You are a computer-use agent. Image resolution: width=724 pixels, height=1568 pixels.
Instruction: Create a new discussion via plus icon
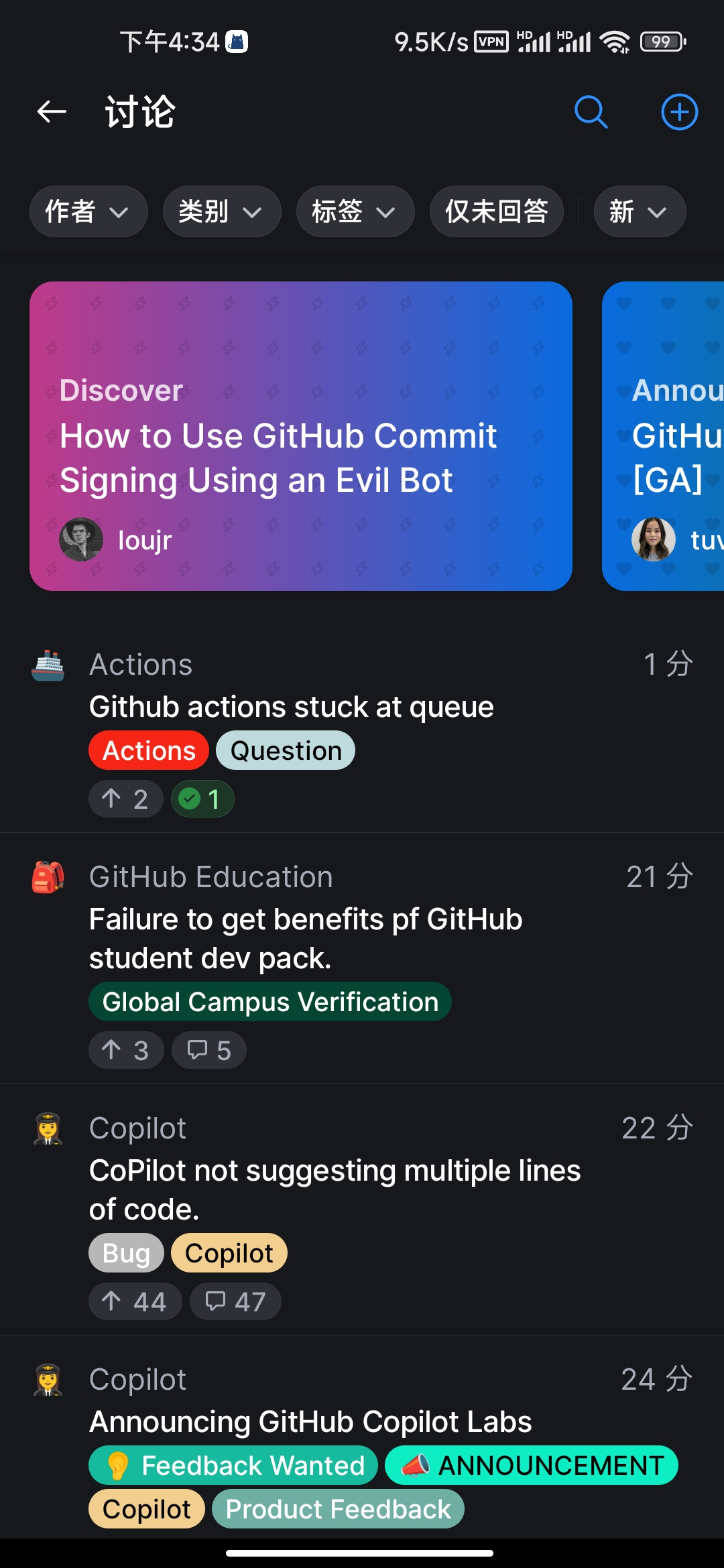tap(678, 112)
